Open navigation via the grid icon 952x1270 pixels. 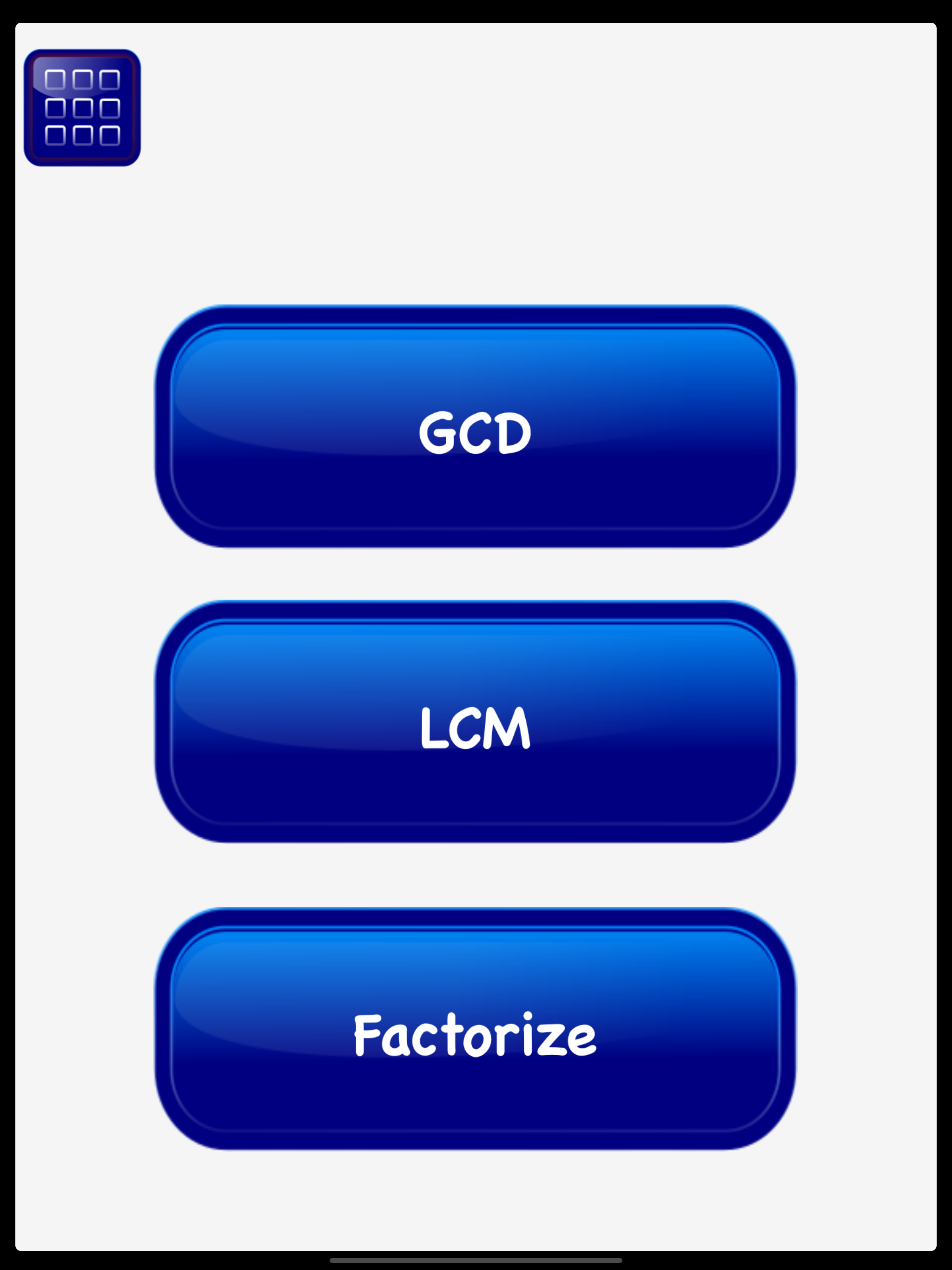pyautogui.click(x=83, y=108)
